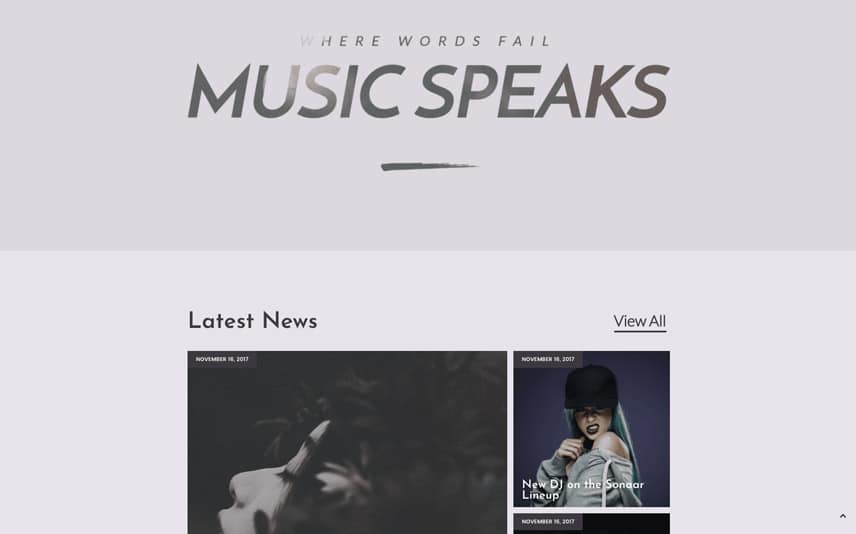Open the View All news link
This screenshot has height=534, width=856.
(x=639, y=321)
